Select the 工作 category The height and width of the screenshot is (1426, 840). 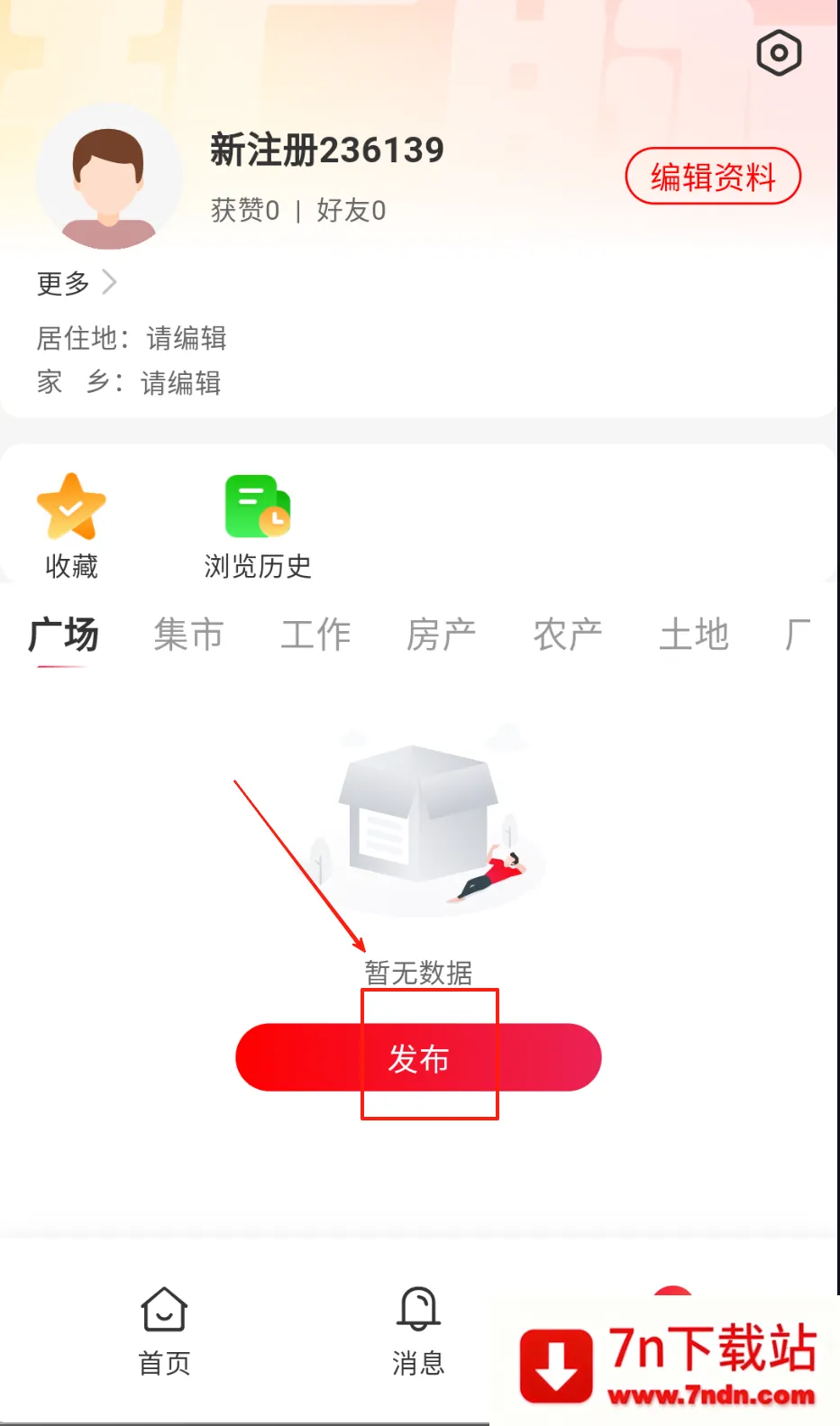[x=315, y=635]
